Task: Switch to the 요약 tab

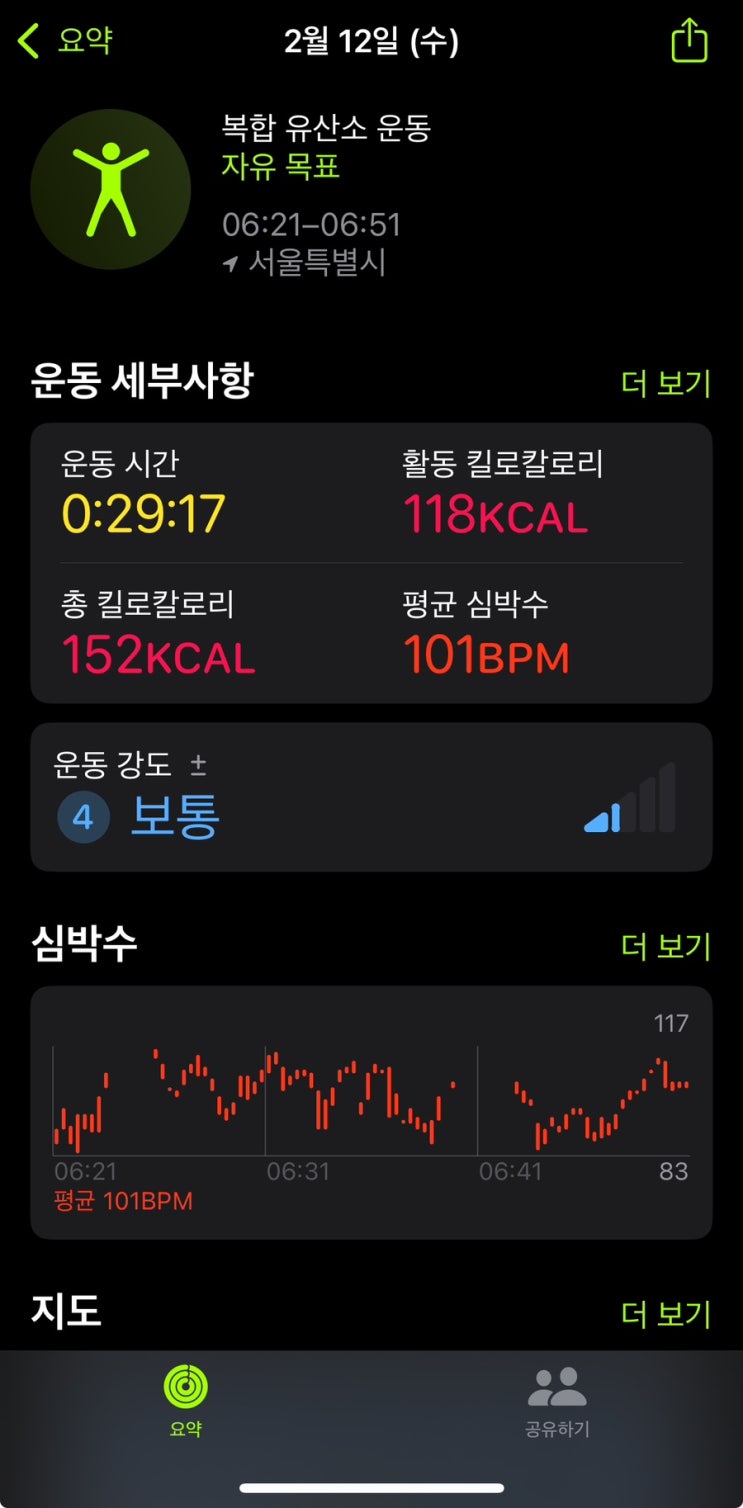Action: click(x=186, y=1401)
